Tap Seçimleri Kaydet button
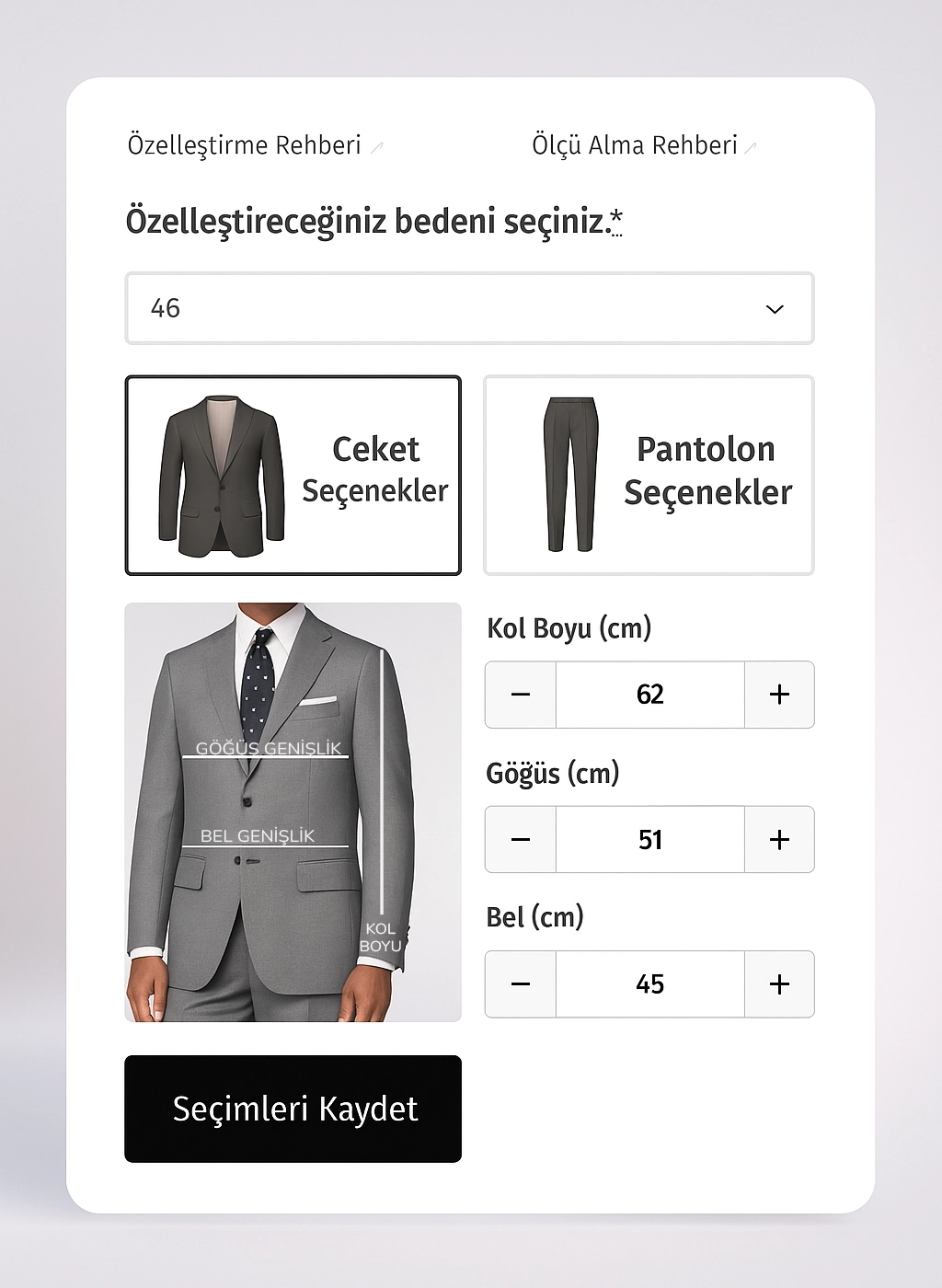Screen dimensions: 942x1288 tap(293, 1109)
